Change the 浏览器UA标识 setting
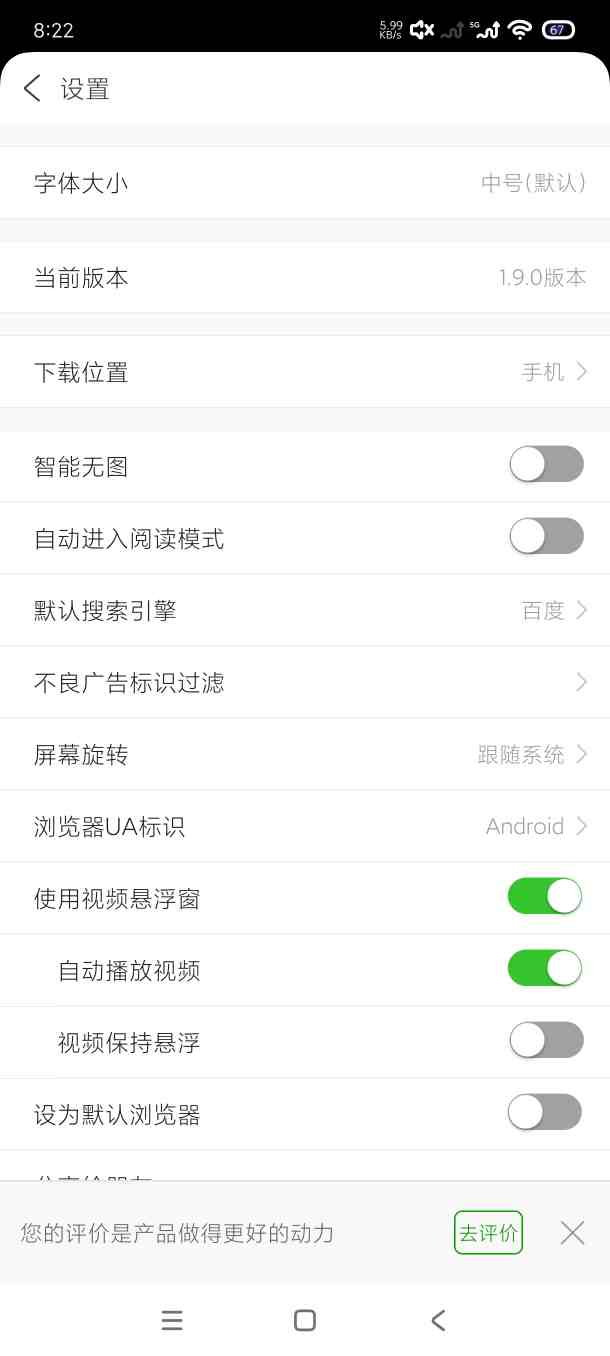Screen dimensions: 610x1356 [x=305, y=826]
